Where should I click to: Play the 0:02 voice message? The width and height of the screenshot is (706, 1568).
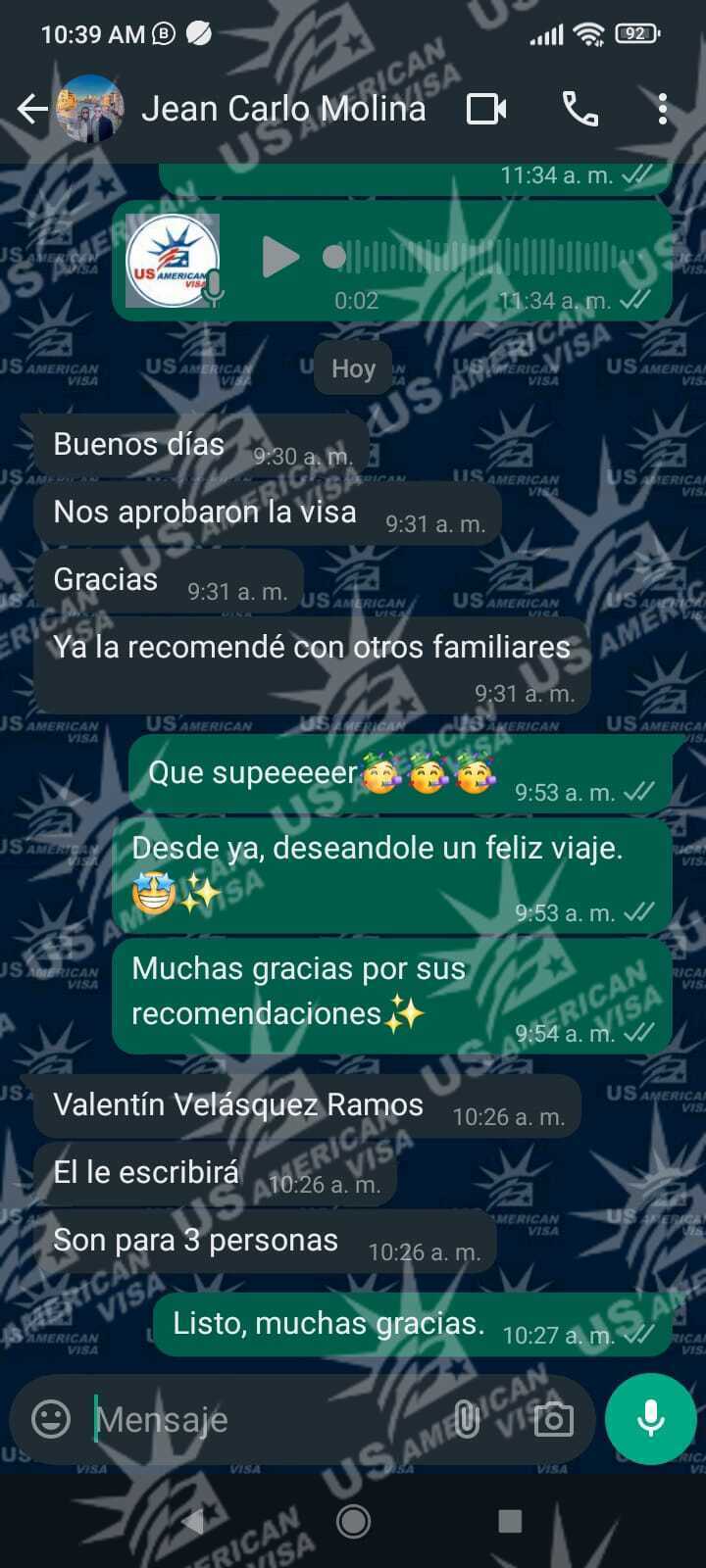click(x=280, y=258)
